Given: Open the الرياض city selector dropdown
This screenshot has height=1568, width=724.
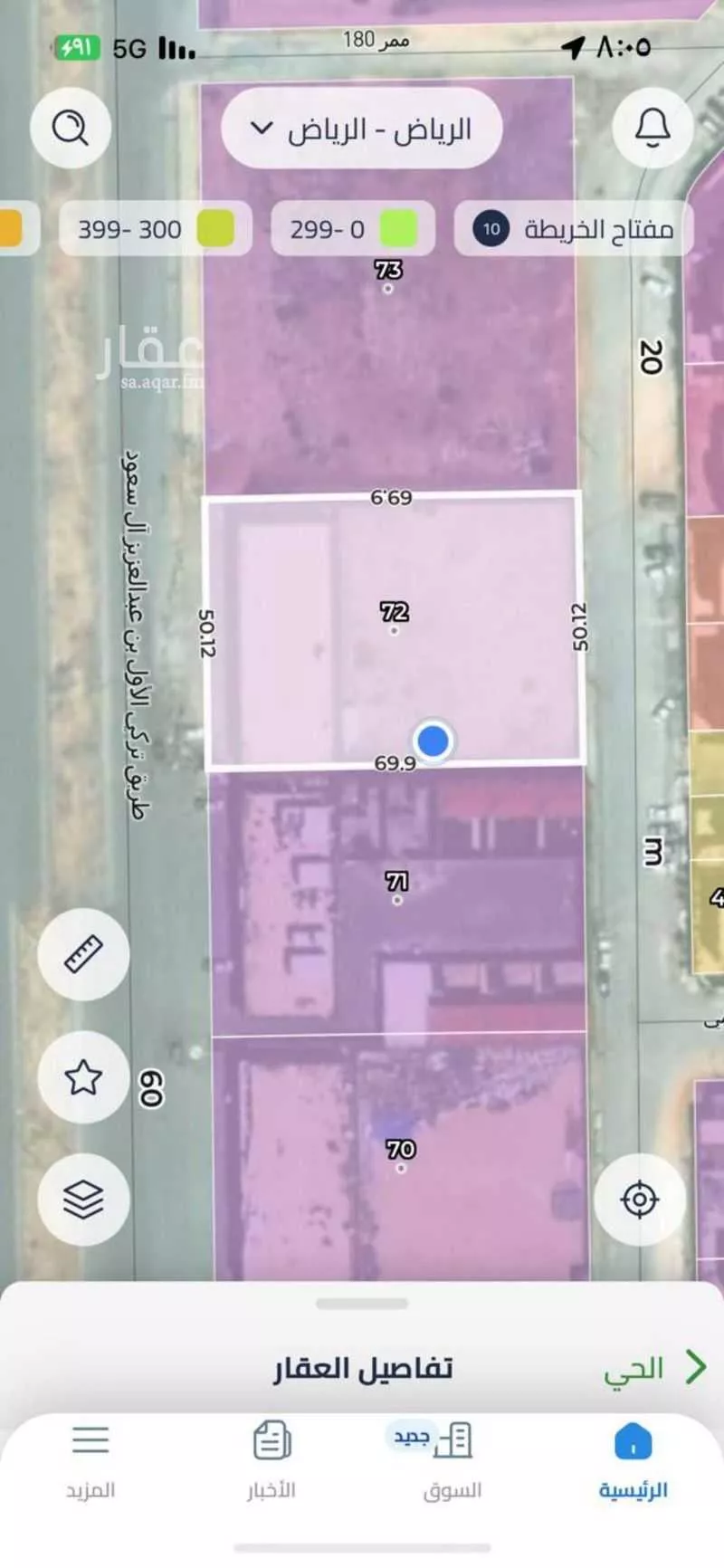Looking at the screenshot, I should point(360,129).
